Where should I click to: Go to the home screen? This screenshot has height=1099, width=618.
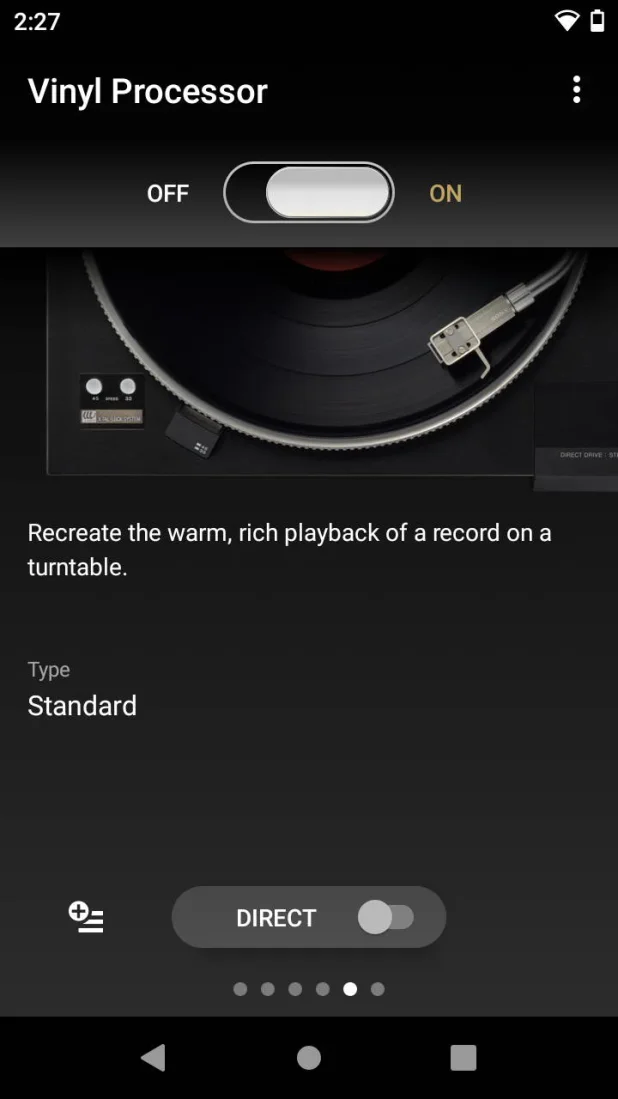tap(309, 1057)
